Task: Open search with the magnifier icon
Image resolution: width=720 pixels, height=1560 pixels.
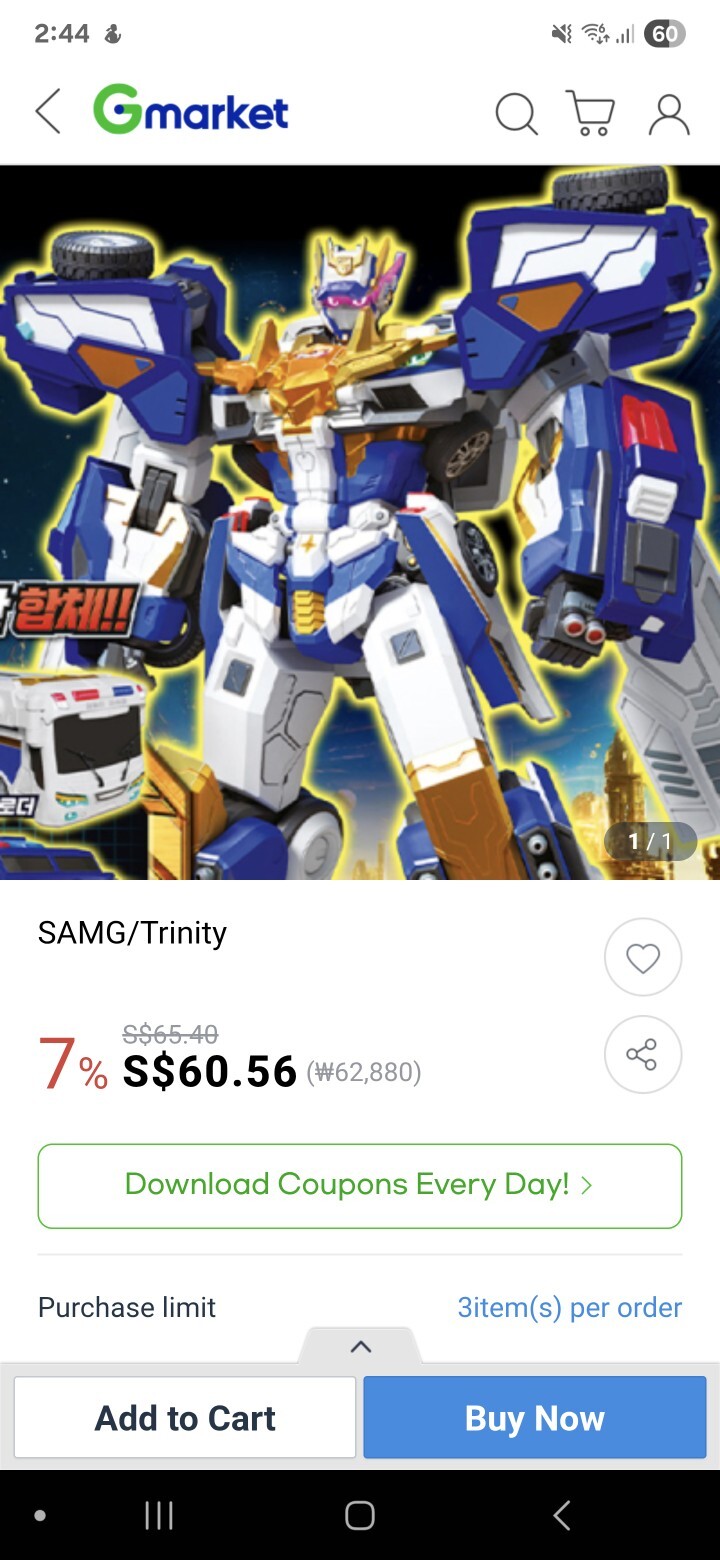Action: (x=516, y=113)
